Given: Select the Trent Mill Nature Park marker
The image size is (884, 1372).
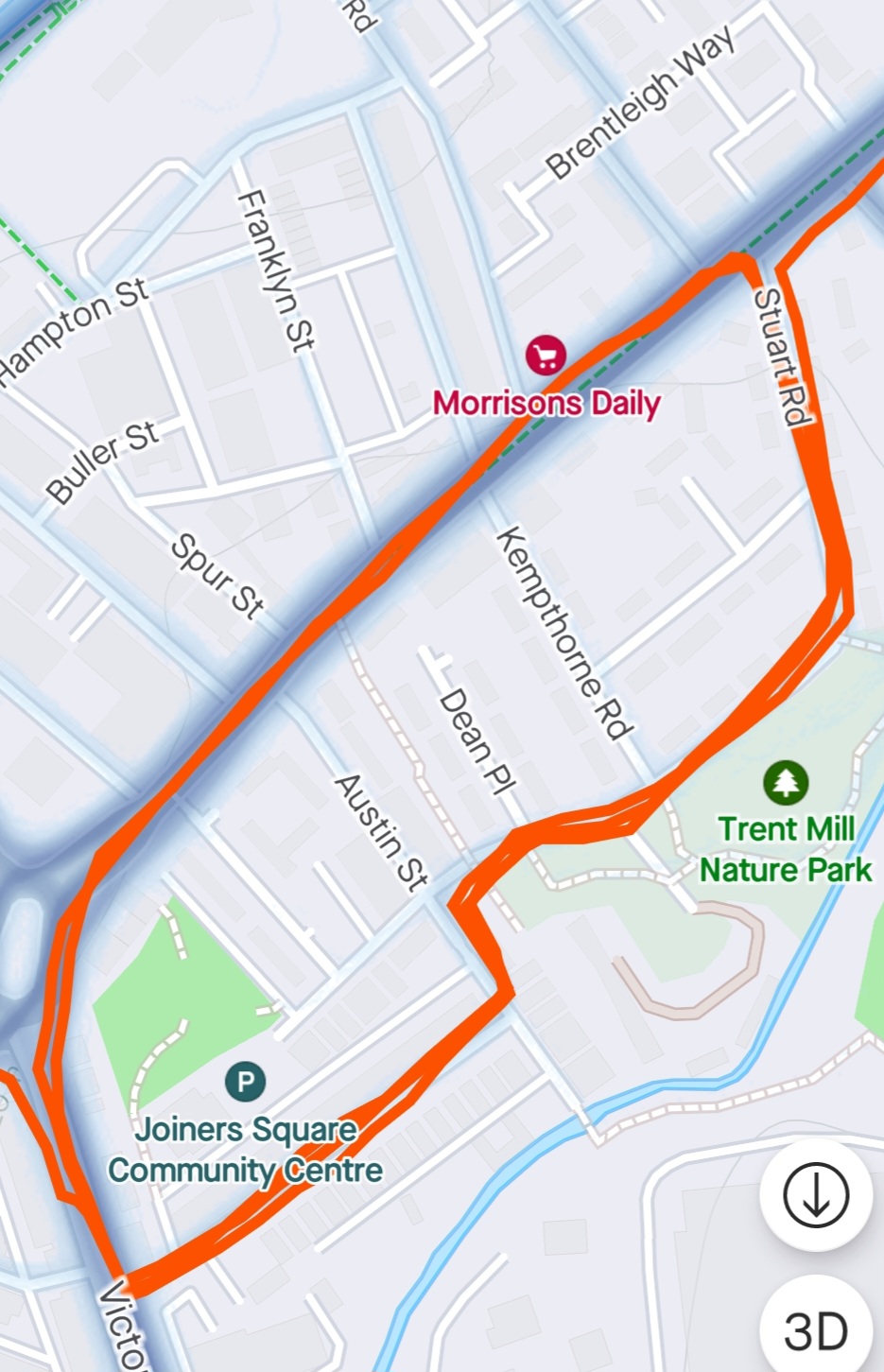Looking at the screenshot, I should click(x=785, y=782).
